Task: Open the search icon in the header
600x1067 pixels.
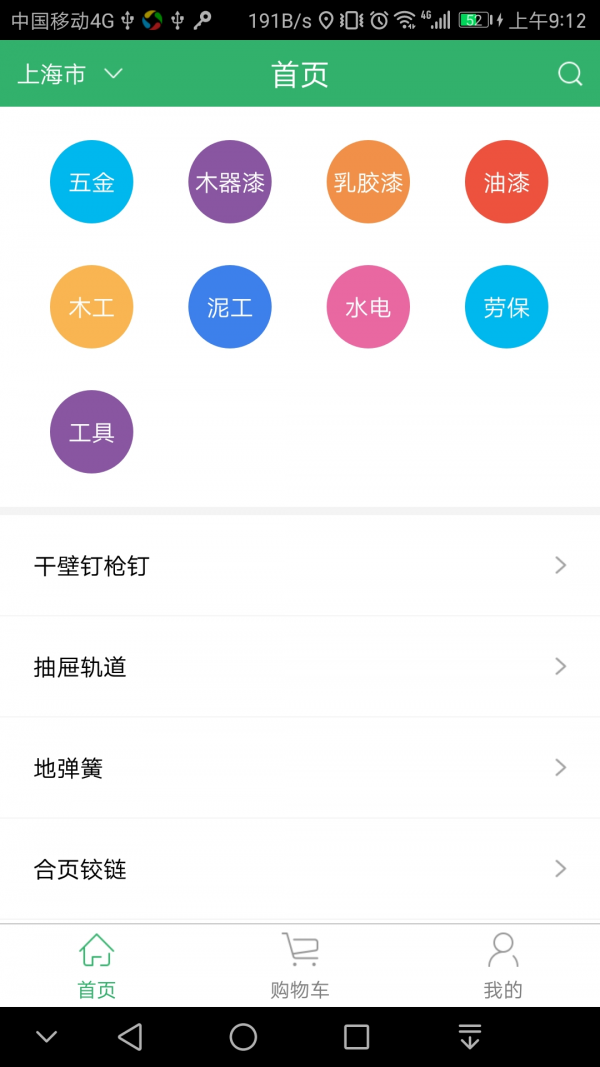Action: point(570,74)
